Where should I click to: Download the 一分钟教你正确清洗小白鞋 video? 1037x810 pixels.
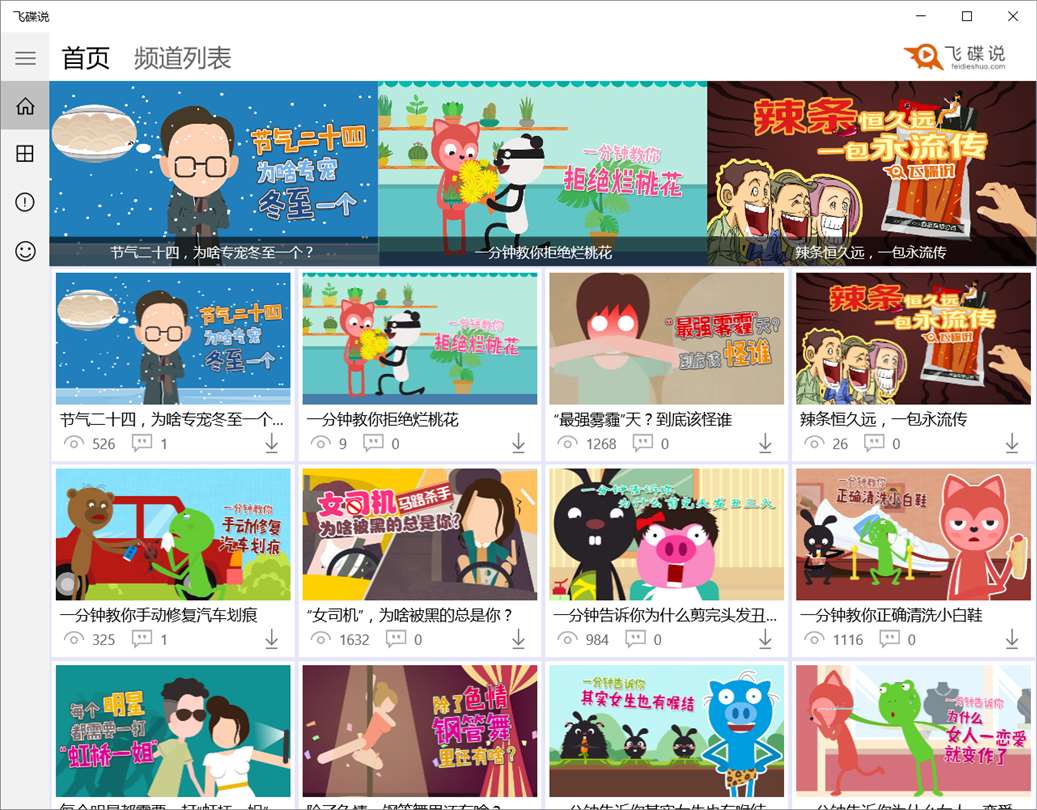click(1012, 639)
